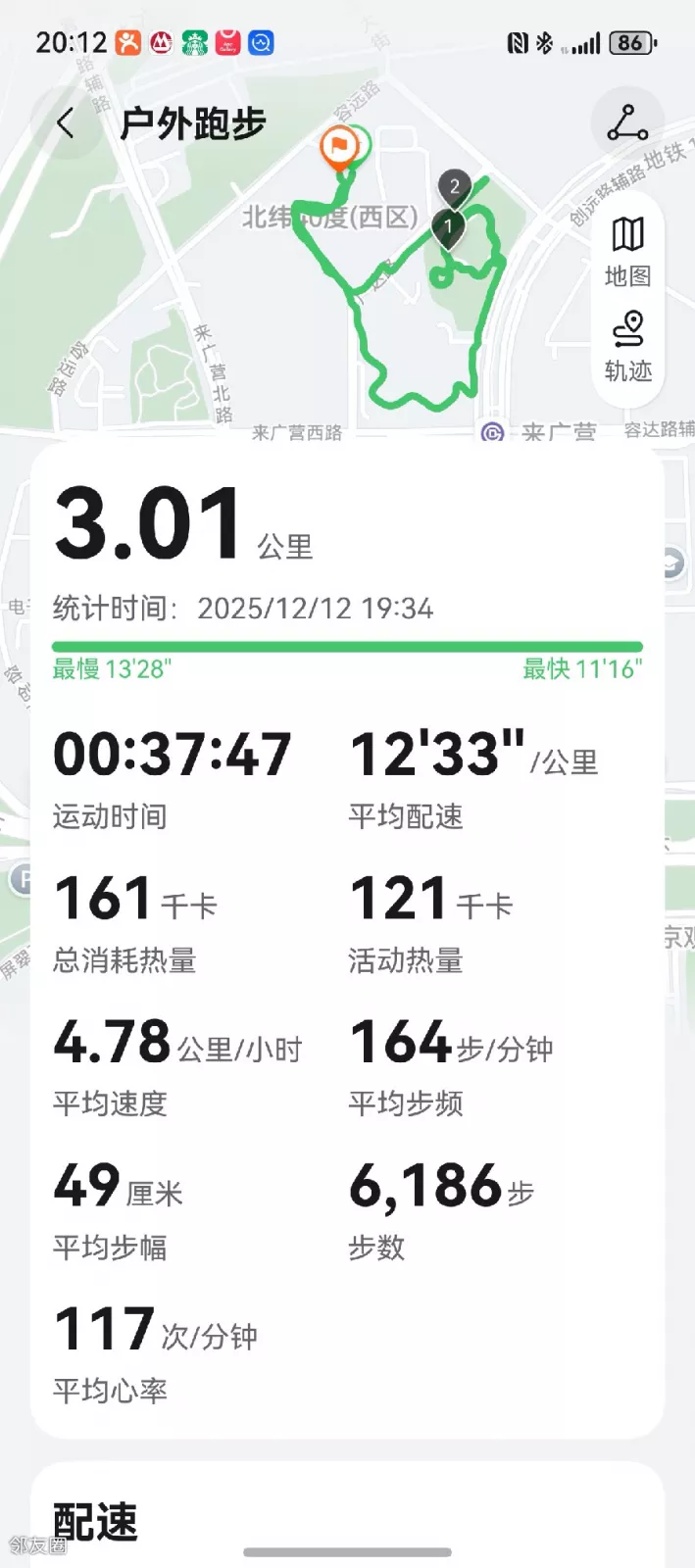Open the route share icon
The height and width of the screenshot is (1568, 695).
[627, 123]
